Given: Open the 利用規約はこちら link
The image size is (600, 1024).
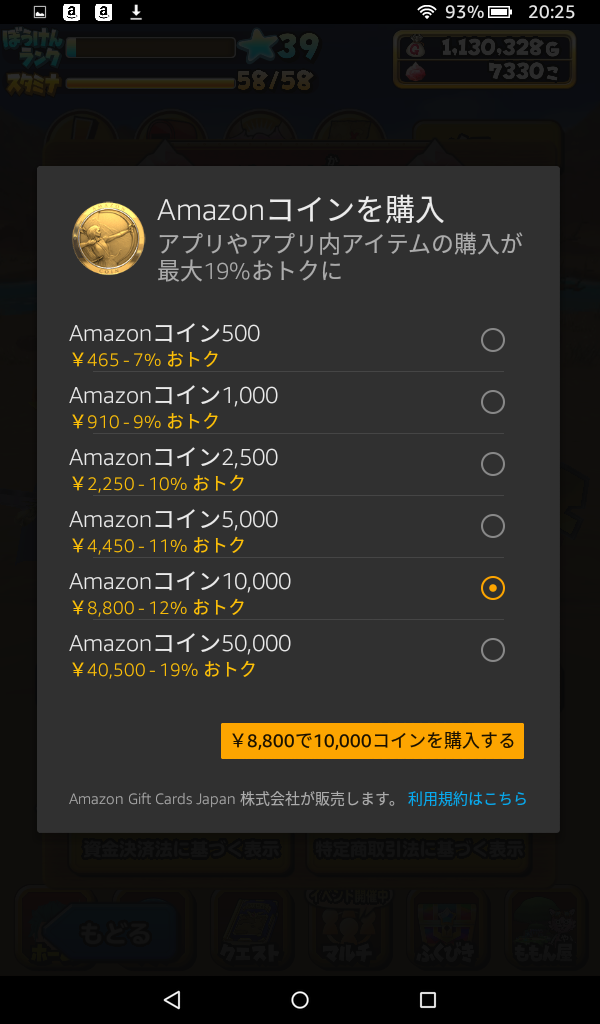Looking at the screenshot, I should [467, 799].
